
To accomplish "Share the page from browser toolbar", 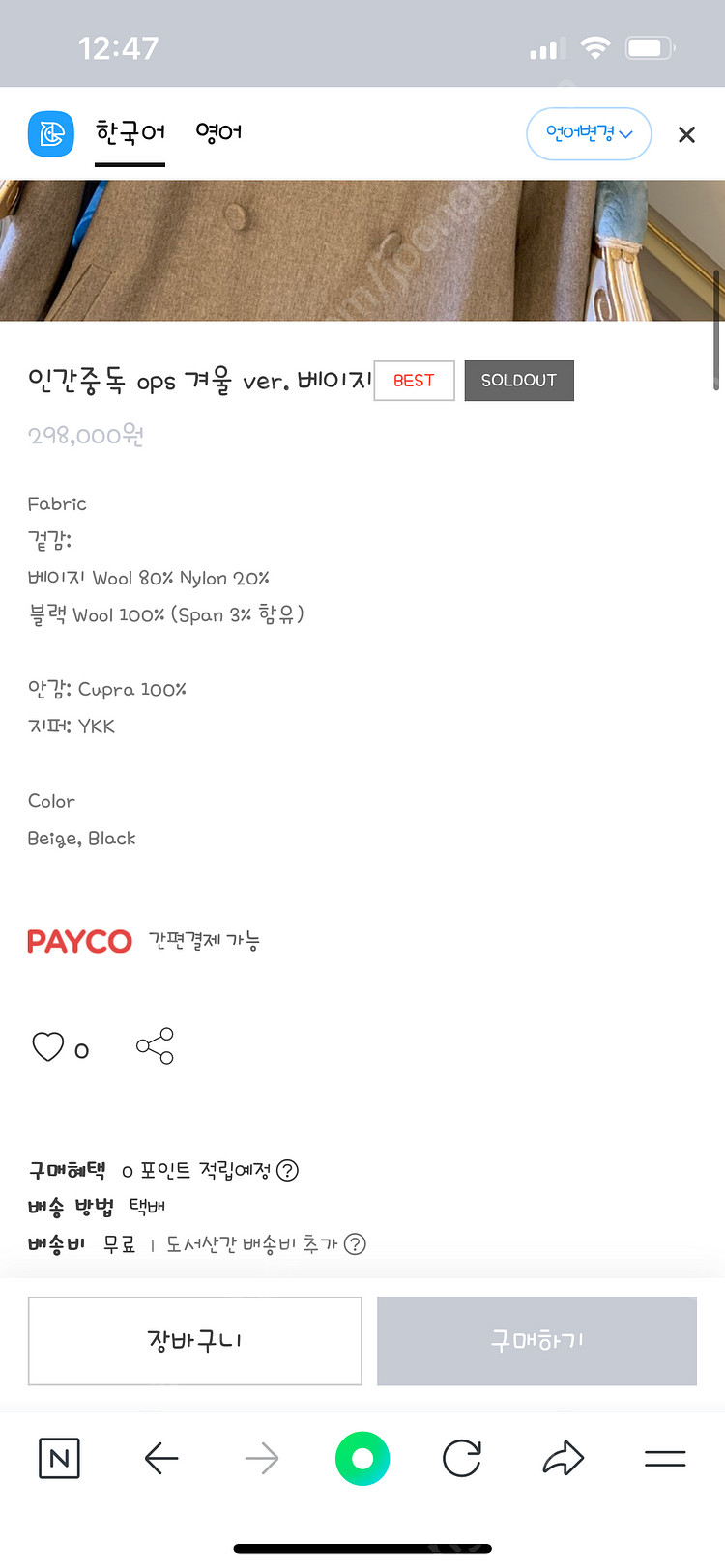I will click(x=564, y=1458).
